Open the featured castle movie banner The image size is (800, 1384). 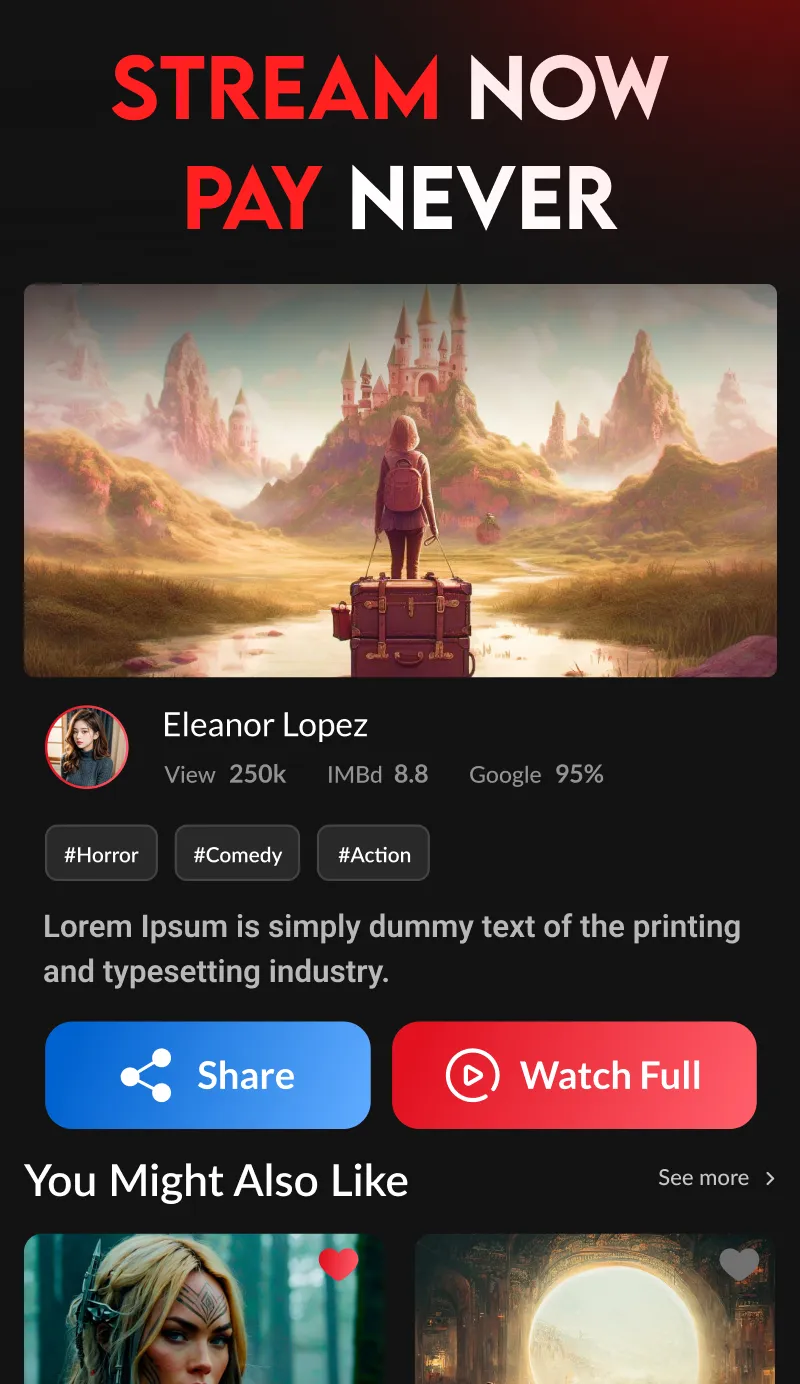tap(400, 480)
